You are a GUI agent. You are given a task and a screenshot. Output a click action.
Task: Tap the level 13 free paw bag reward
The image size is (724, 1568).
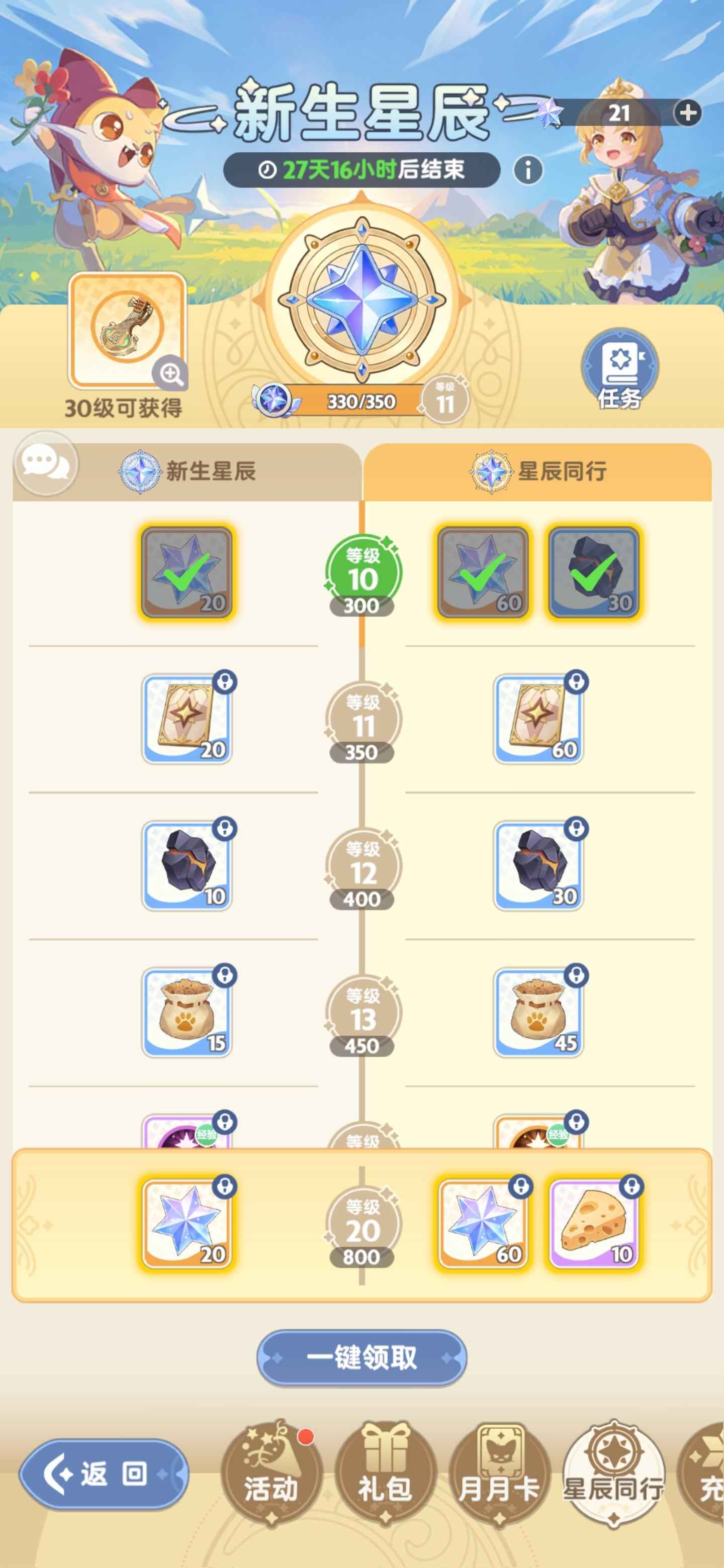click(x=187, y=1012)
